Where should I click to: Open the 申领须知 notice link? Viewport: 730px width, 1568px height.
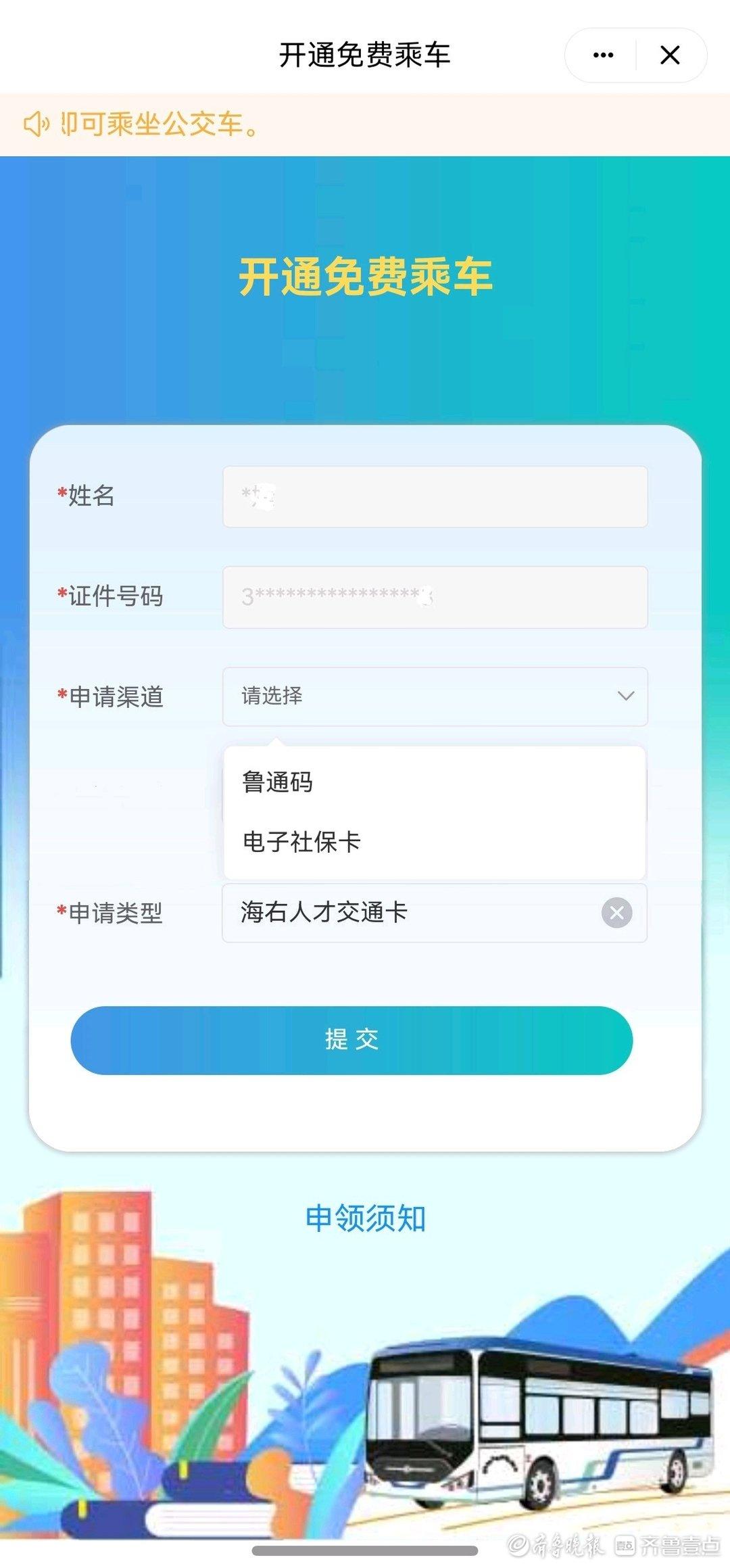point(365,1218)
